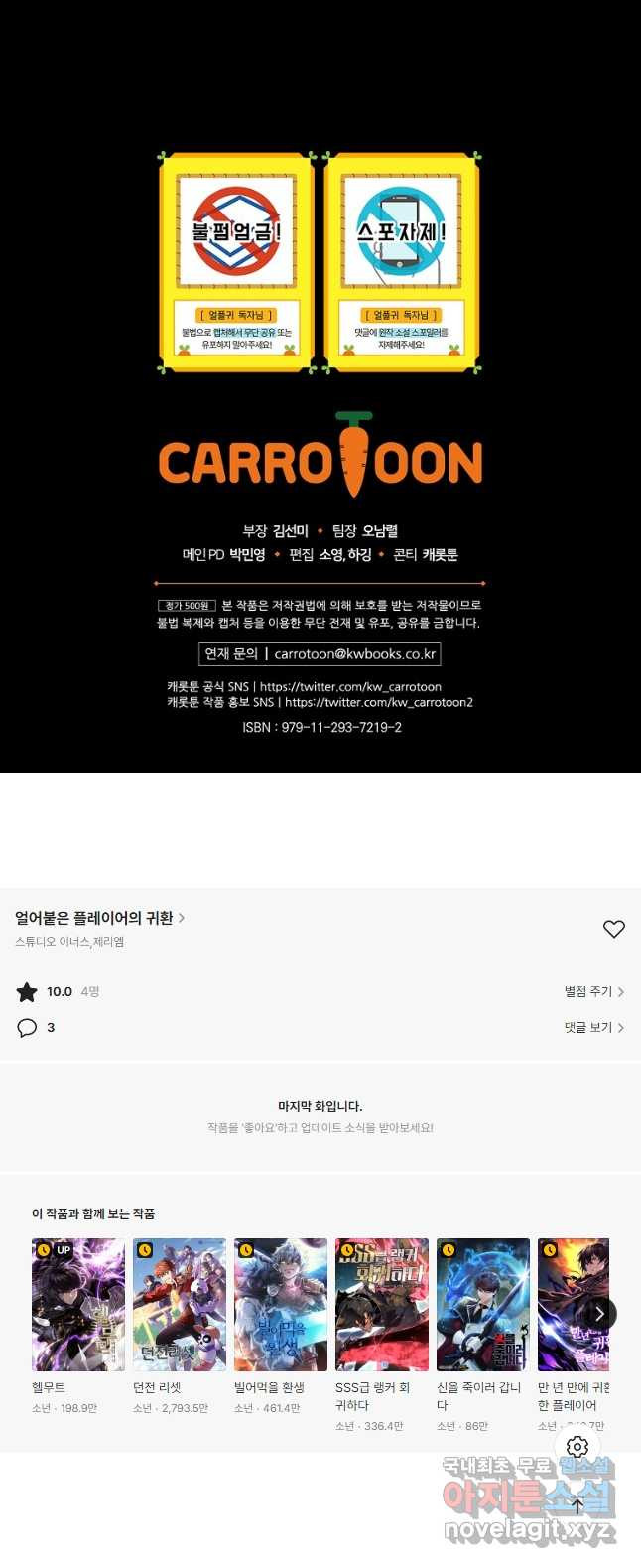This screenshot has height=1568, width=641.
Task: Like this series with the heart icon
Action: [x=614, y=929]
